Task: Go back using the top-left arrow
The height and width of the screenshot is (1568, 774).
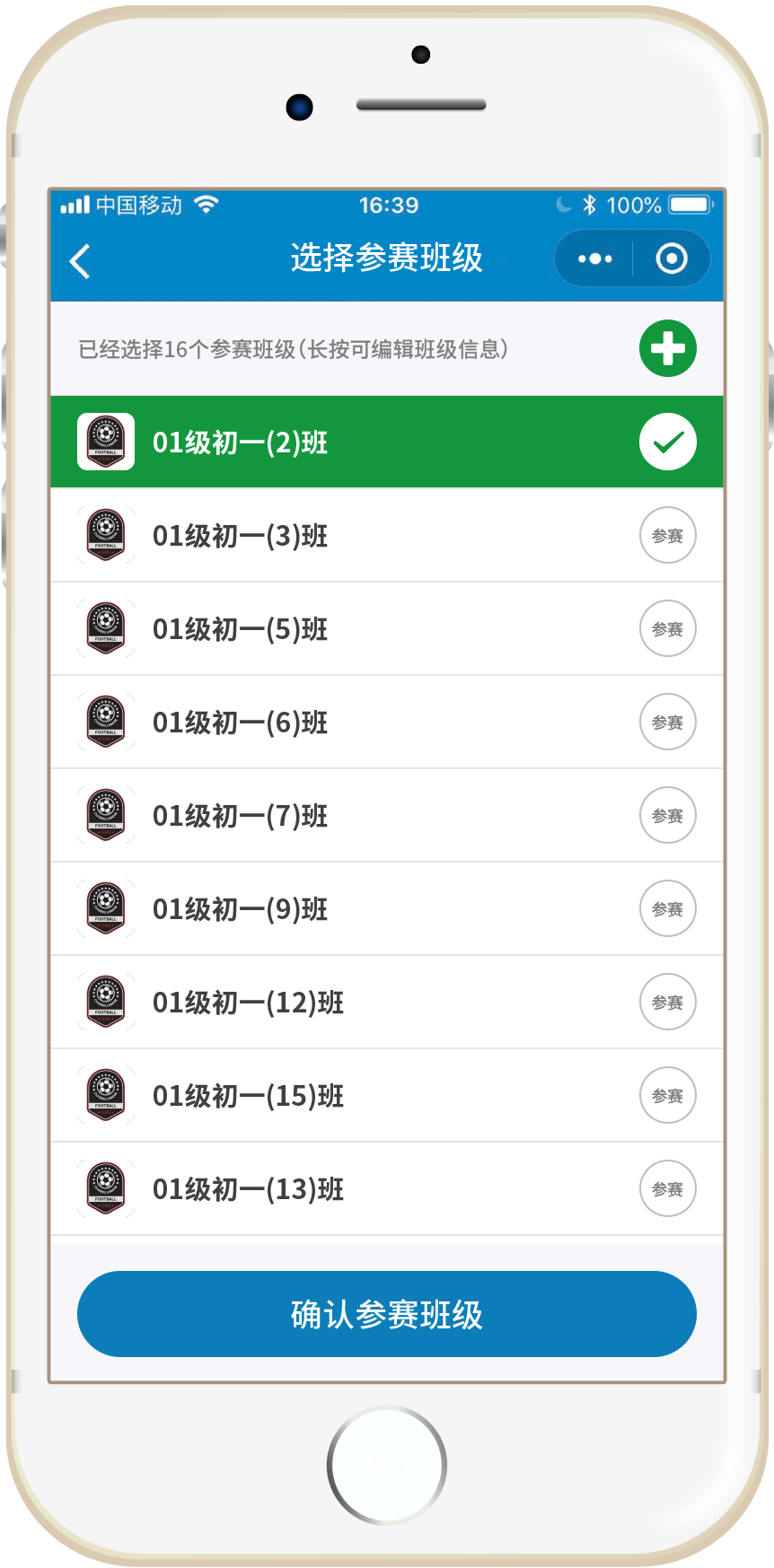Action: [80, 261]
